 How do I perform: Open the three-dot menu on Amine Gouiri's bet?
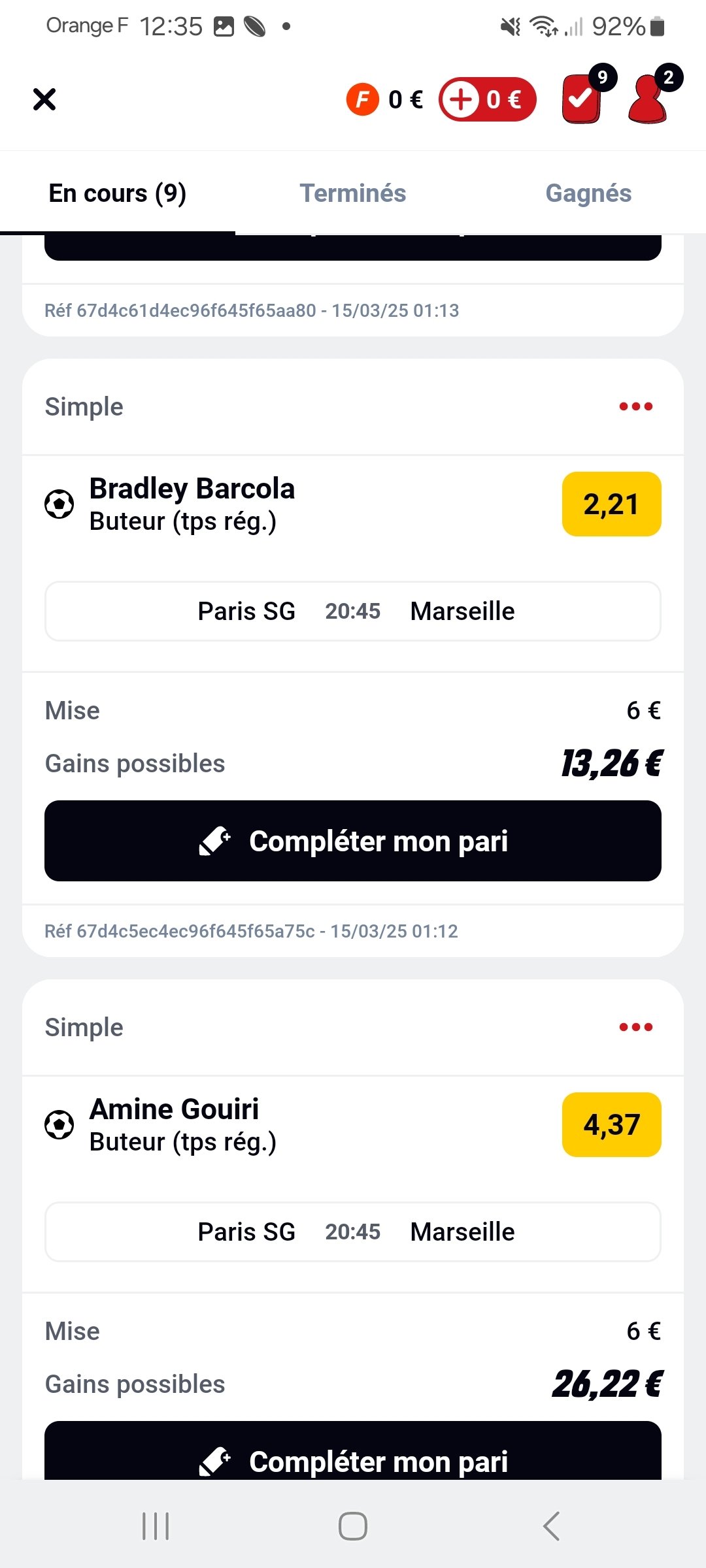pyautogui.click(x=636, y=1027)
